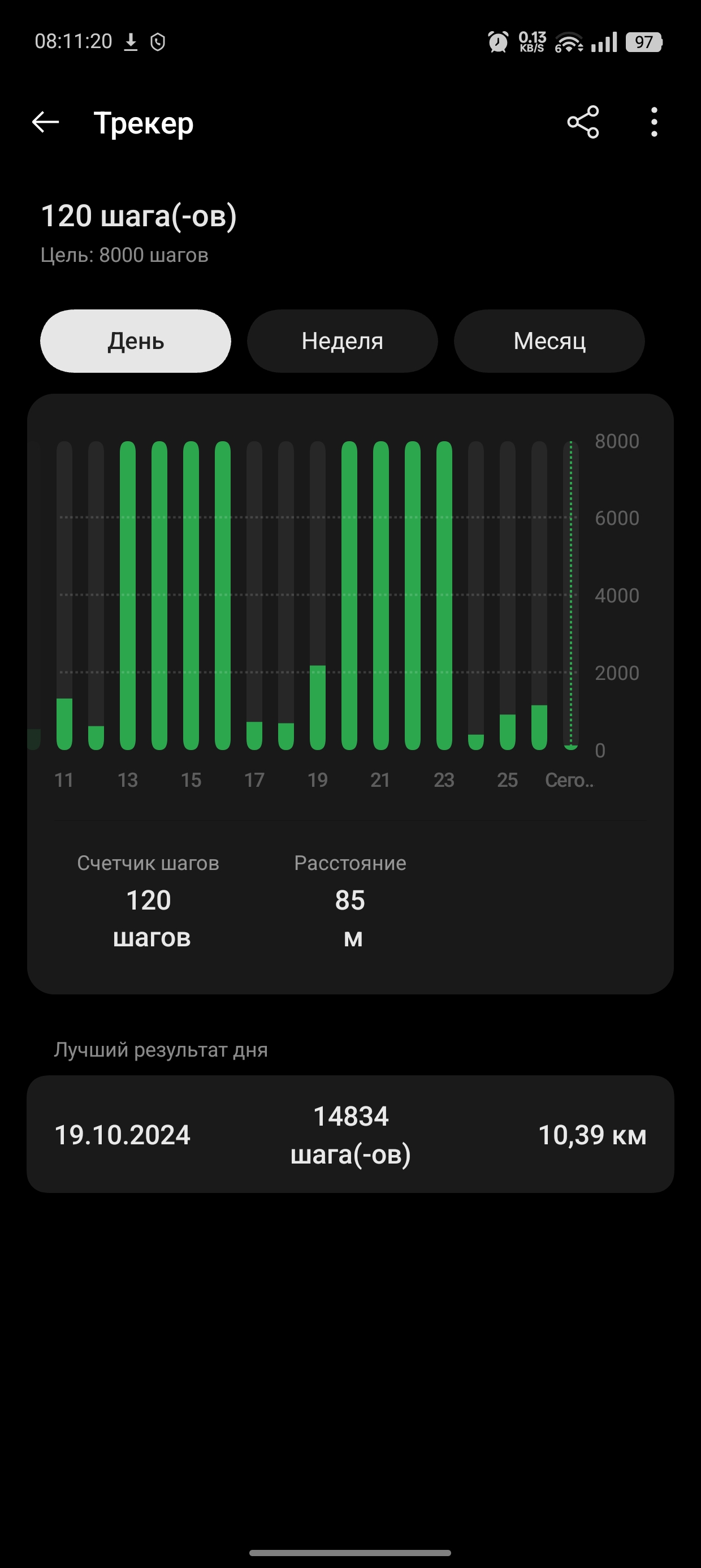701x1568 pixels.
Task: Go back from the Трекер screen
Action: (x=46, y=122)
